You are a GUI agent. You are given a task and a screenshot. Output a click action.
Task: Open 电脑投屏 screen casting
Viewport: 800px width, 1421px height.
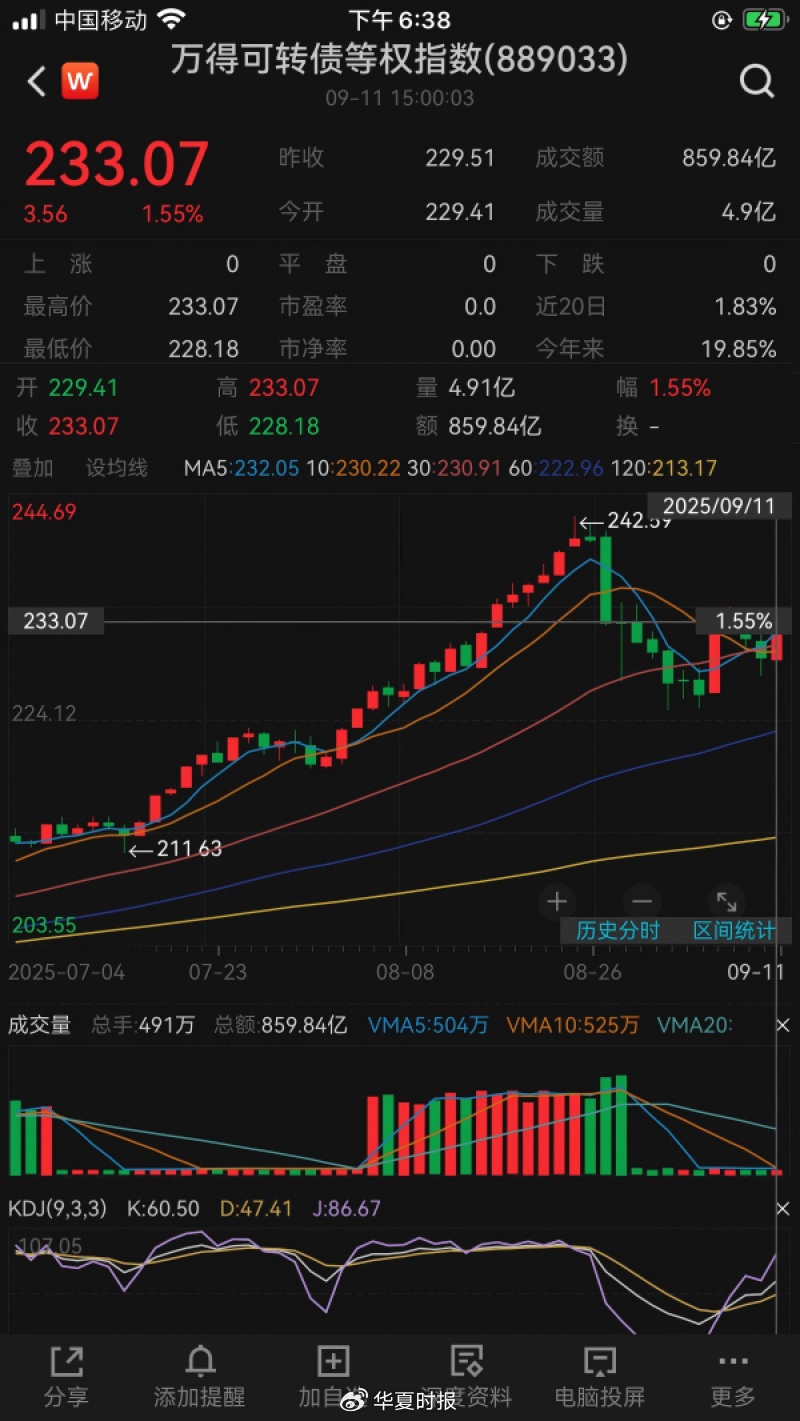coord(600,1376)
